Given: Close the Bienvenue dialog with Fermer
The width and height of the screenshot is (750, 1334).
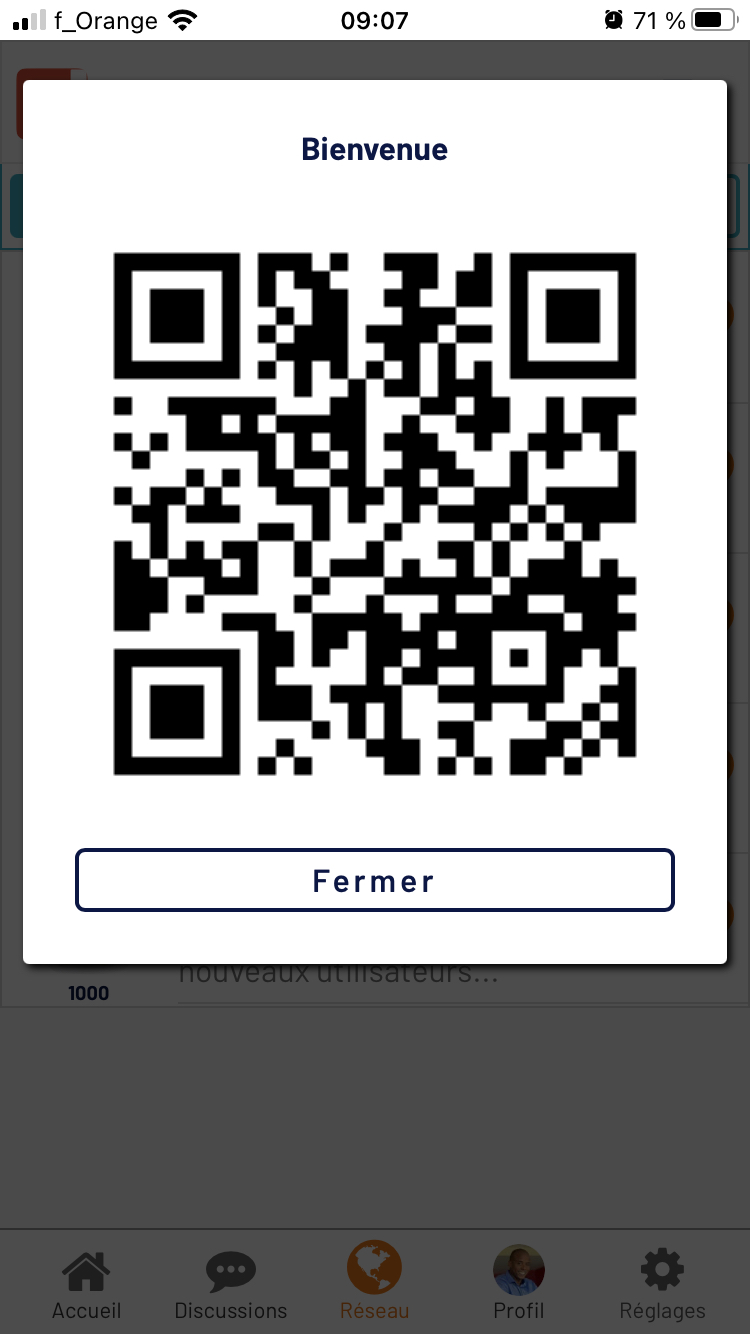Looking at the screenshot, I should point(375,880).
